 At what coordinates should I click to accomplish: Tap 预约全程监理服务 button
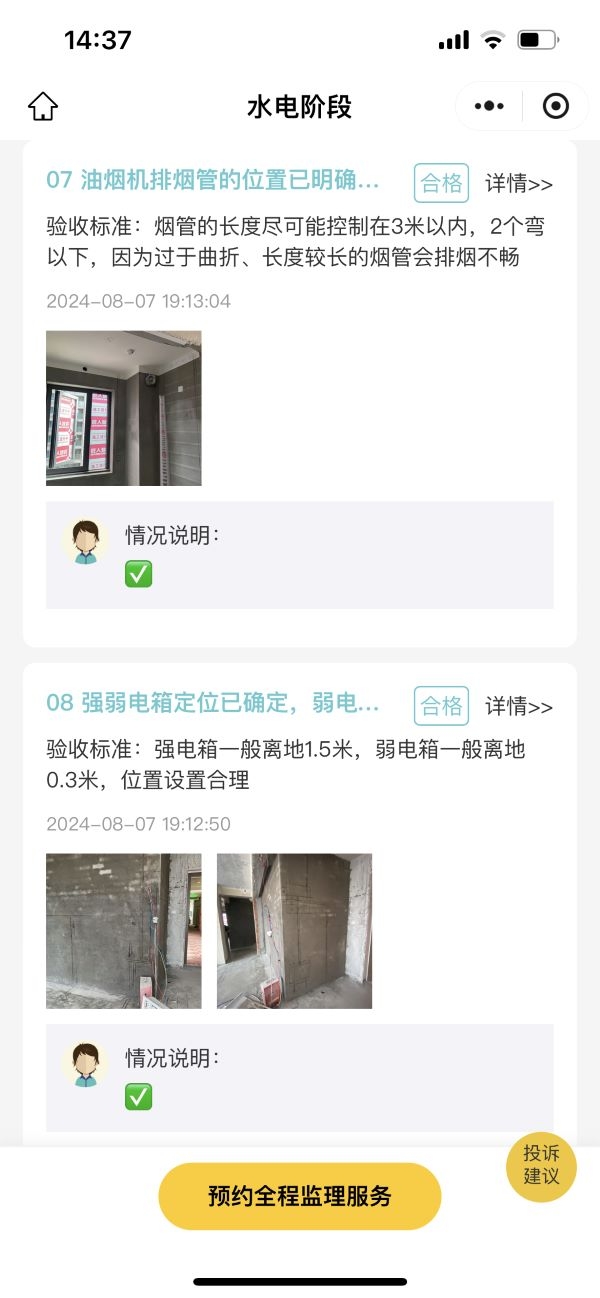pyautogui.click(x=299, y=1196)
